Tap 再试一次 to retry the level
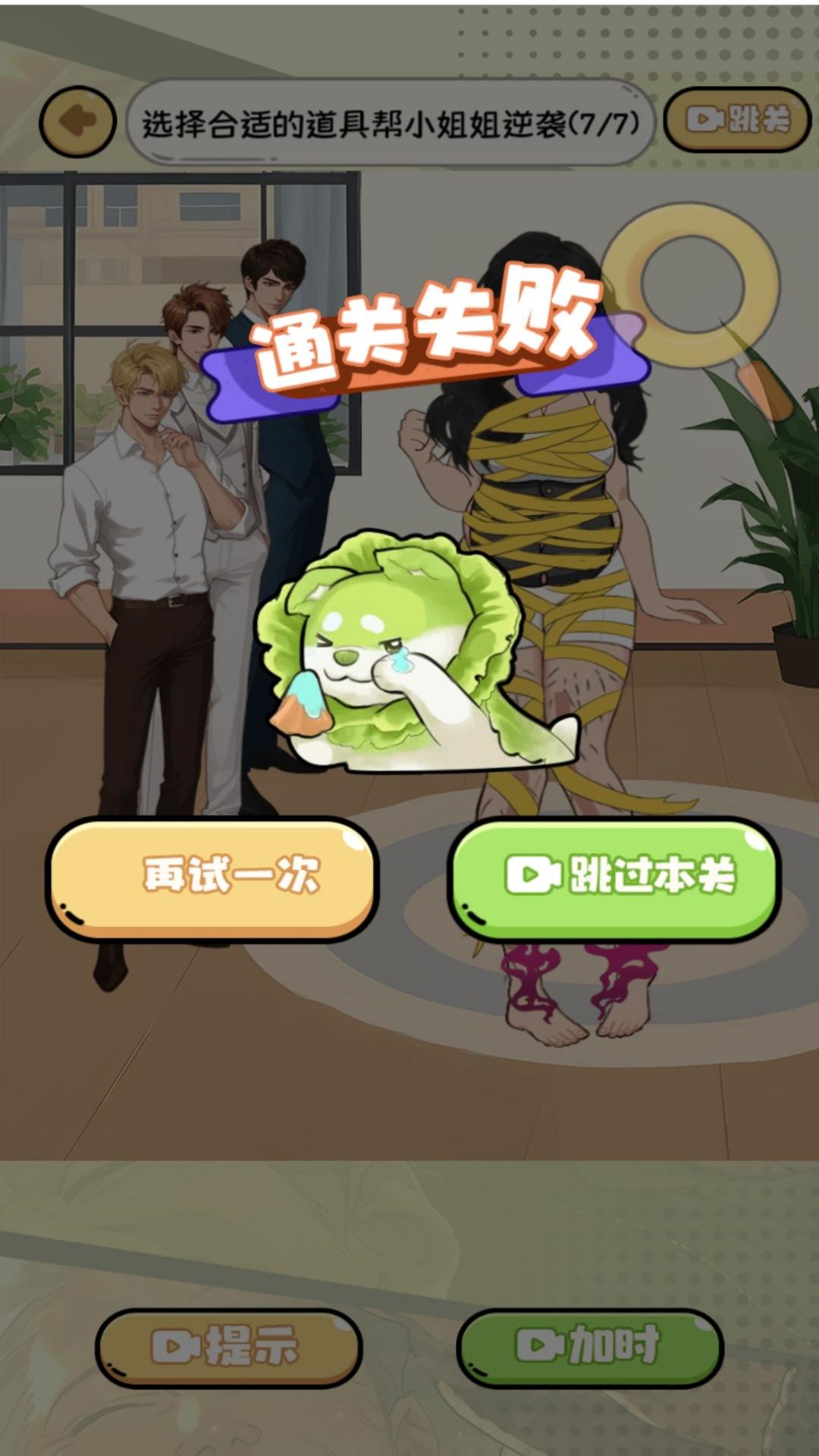819x1456 pixels. click(212, 878)
